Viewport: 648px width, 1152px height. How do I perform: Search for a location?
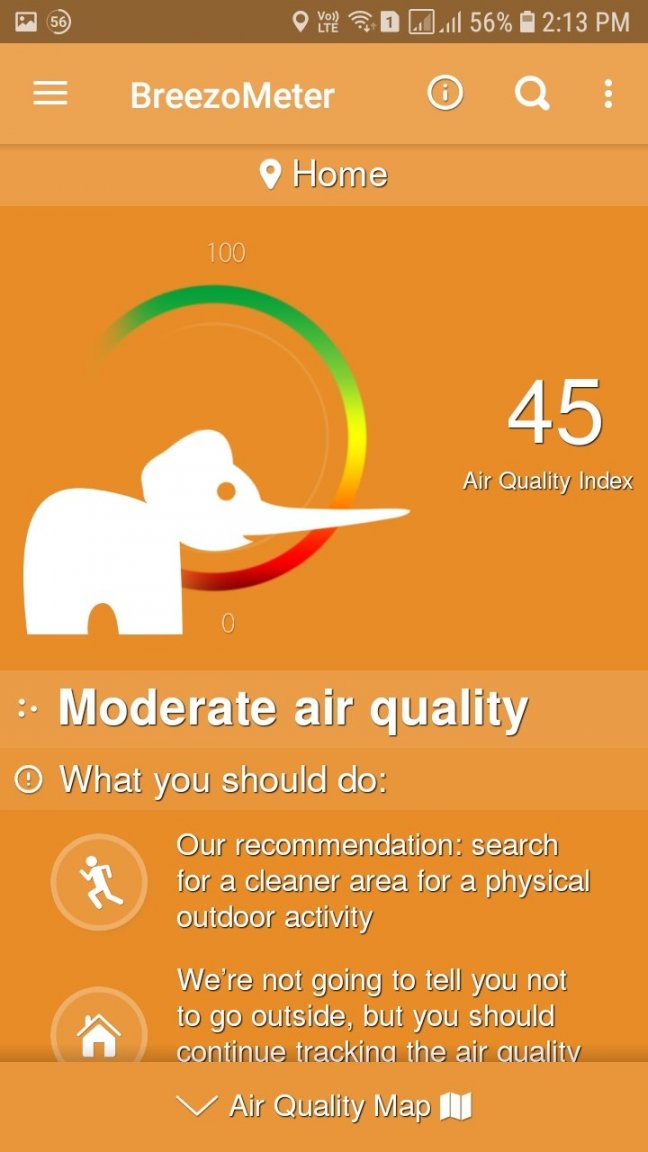531,94
